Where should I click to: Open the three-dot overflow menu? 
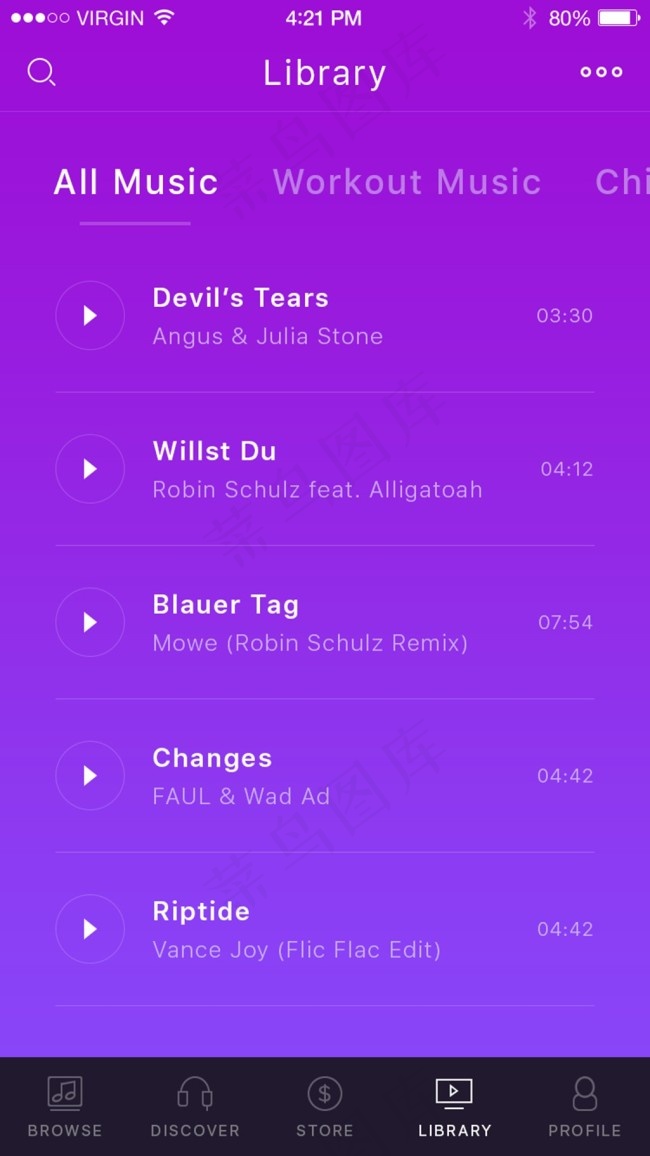[601, 72]
